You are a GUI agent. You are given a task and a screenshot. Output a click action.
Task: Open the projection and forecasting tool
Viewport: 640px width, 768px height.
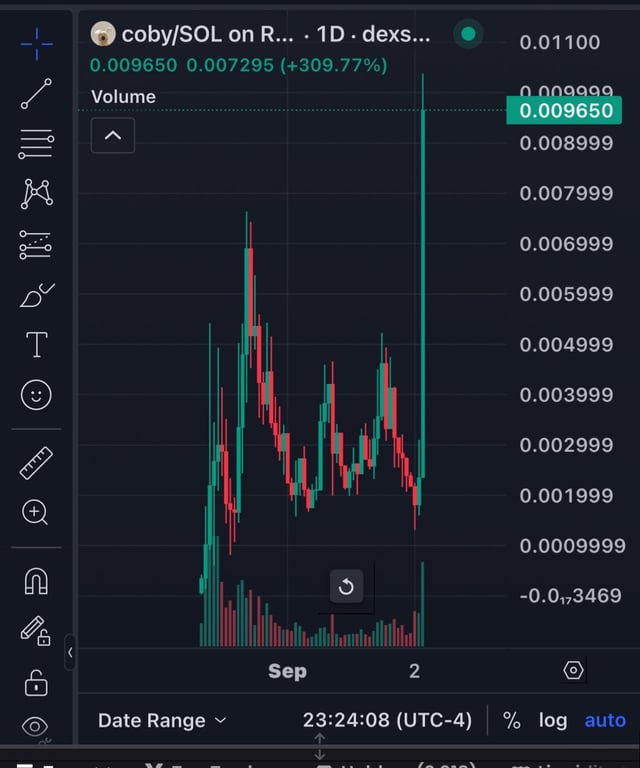37,244
